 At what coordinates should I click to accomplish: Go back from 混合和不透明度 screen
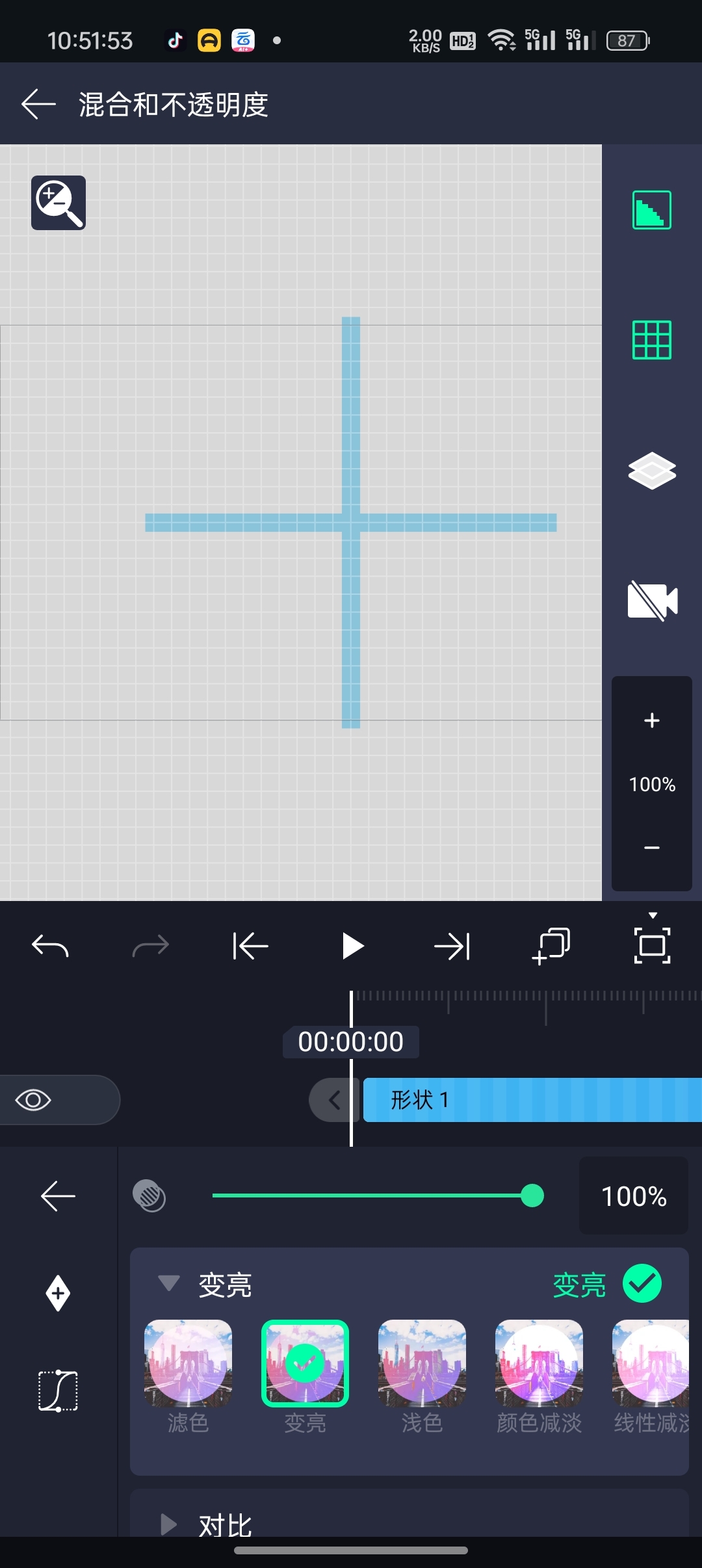pyautogui.click(x=38, y=104)
